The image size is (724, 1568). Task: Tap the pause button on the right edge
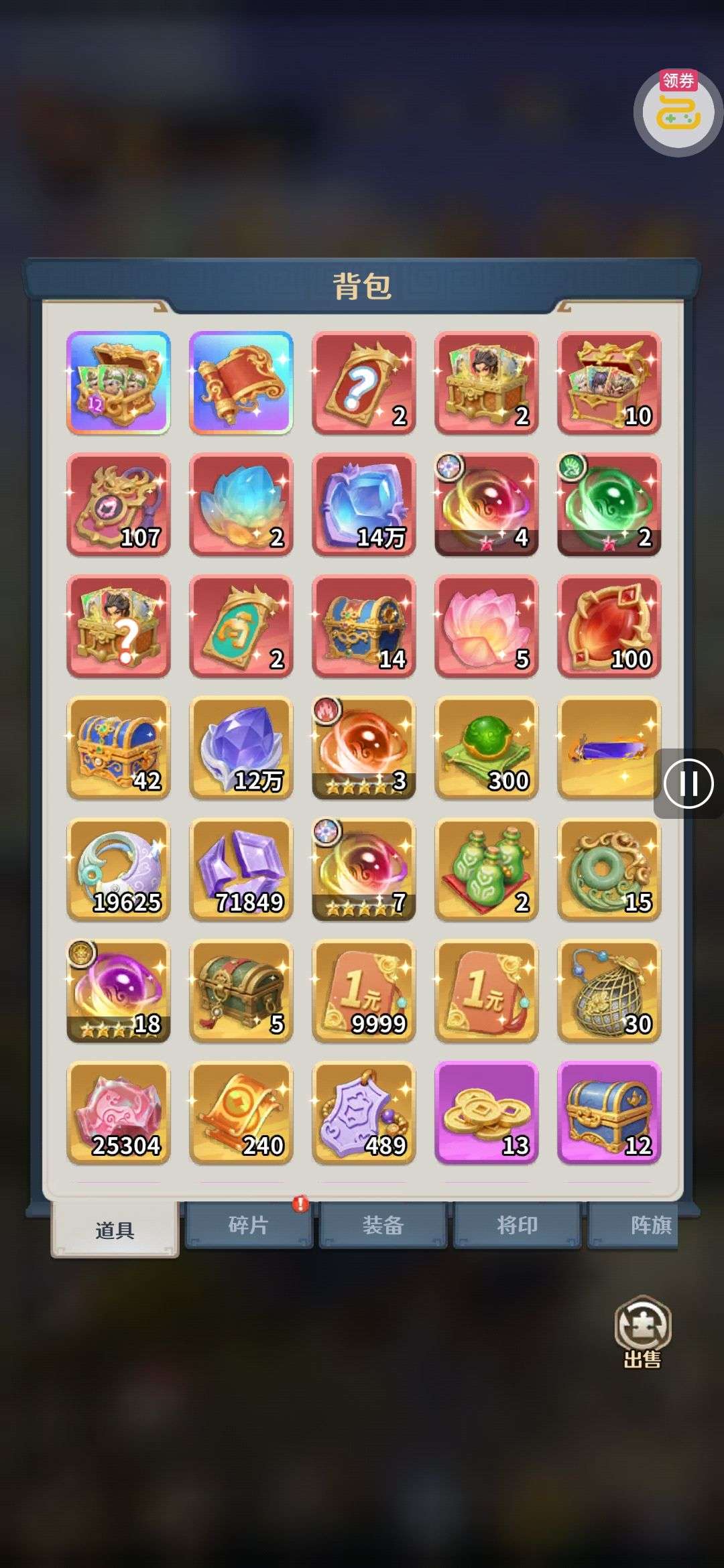(x=688, y=783)
